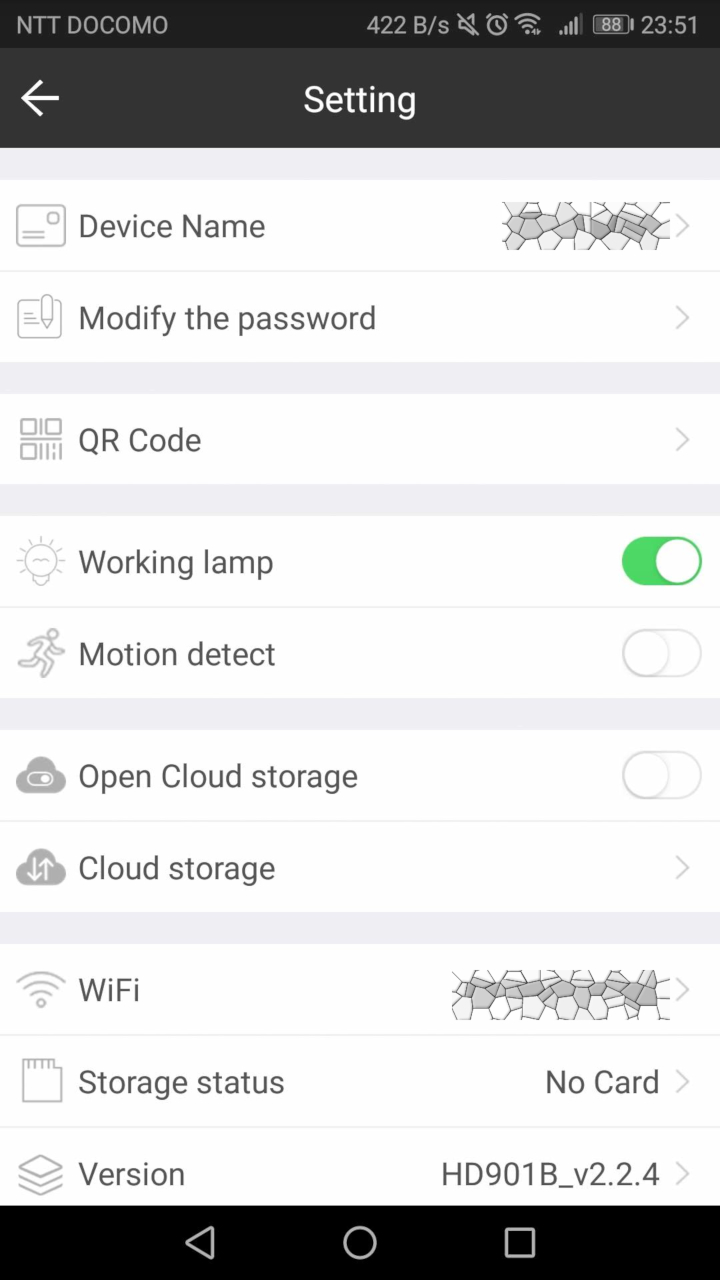Toggle Open Cloud storage on

point(661,776)
